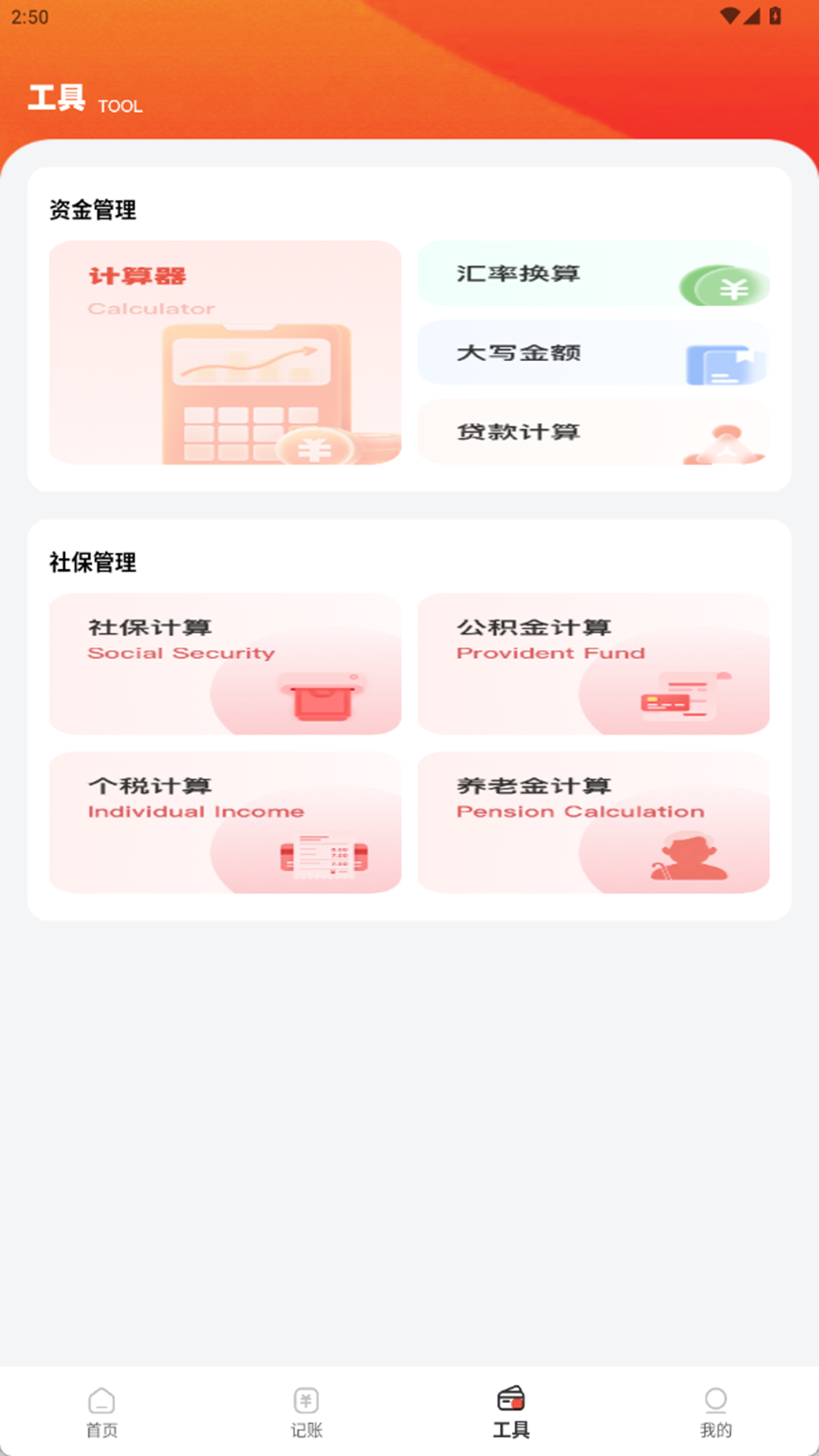Switch to the 工具 Tool tab
The image size is (819, 1456).
[x=512, y=1412]
